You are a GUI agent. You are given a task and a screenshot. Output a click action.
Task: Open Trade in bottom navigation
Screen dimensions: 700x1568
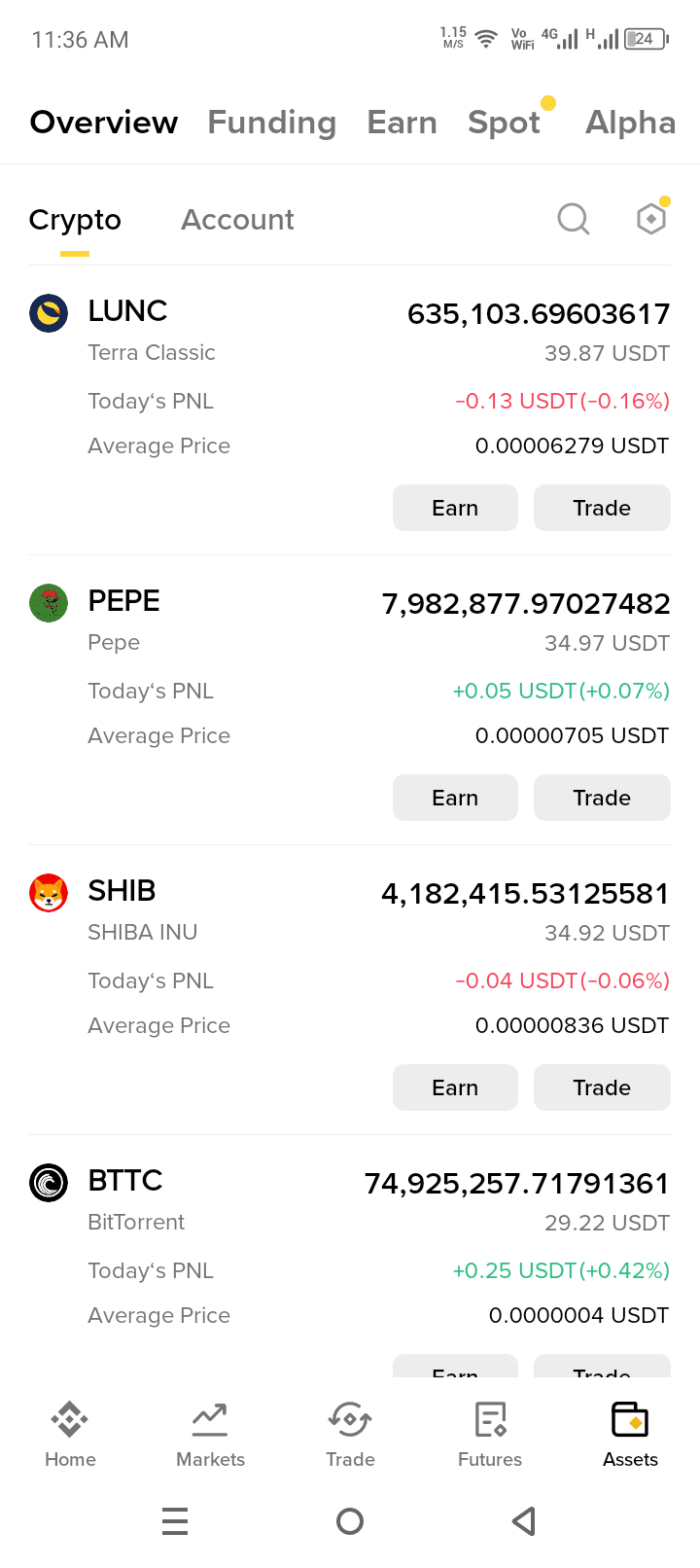[x=350, y=1435]
